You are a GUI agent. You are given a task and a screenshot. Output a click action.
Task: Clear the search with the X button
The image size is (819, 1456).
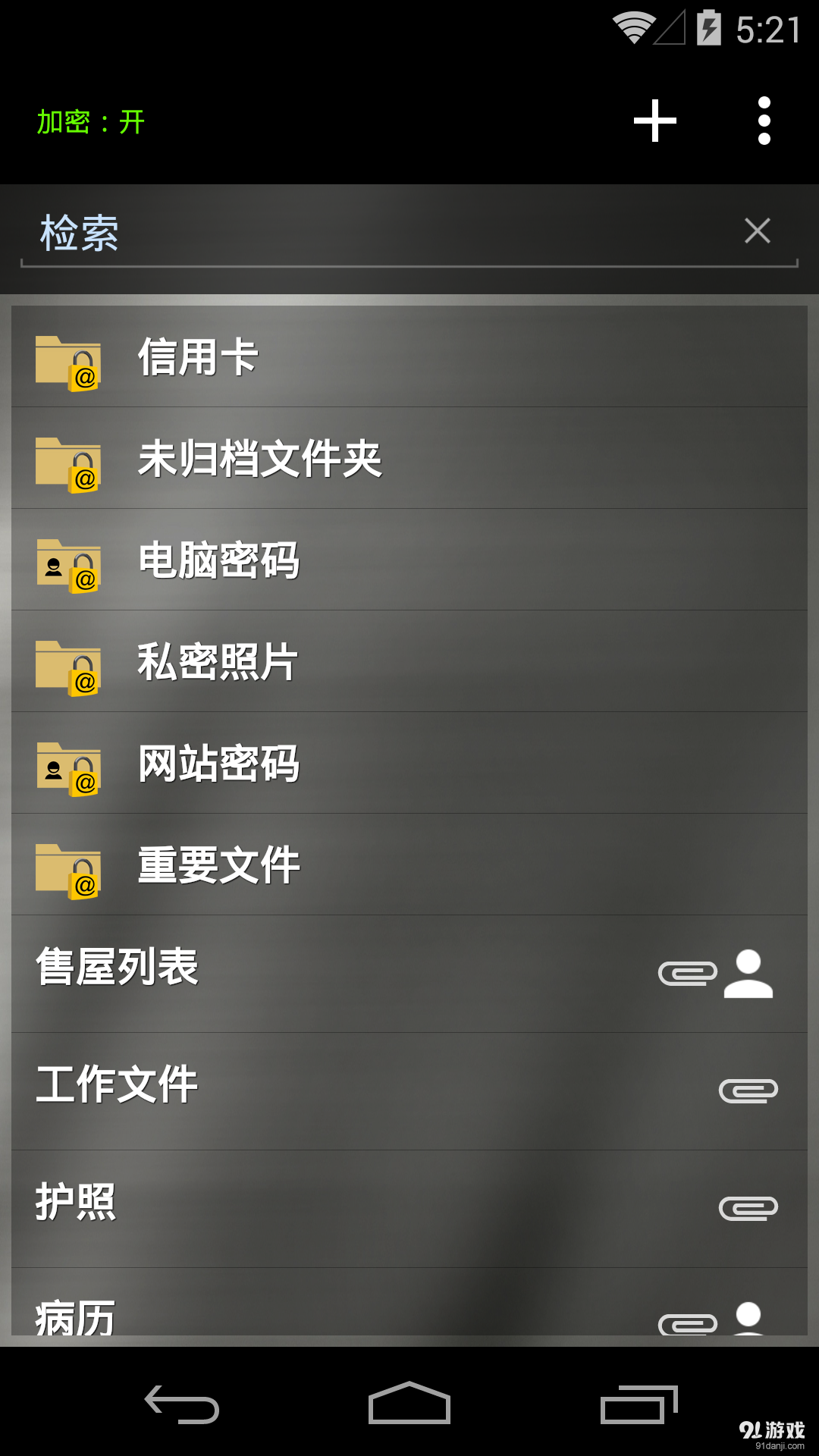click(756, 230)
